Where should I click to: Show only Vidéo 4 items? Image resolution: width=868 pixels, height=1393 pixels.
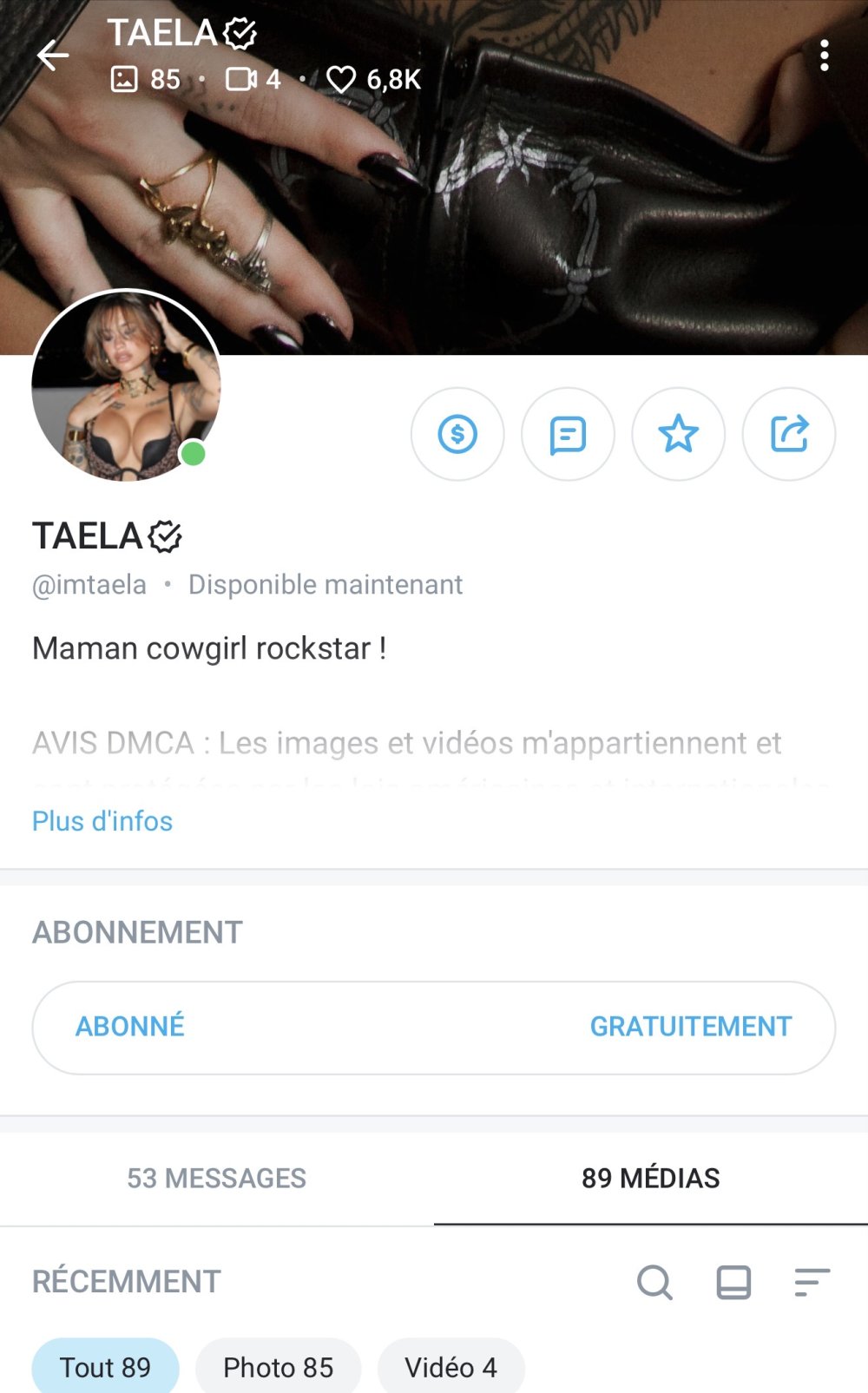coord(450,1367)
